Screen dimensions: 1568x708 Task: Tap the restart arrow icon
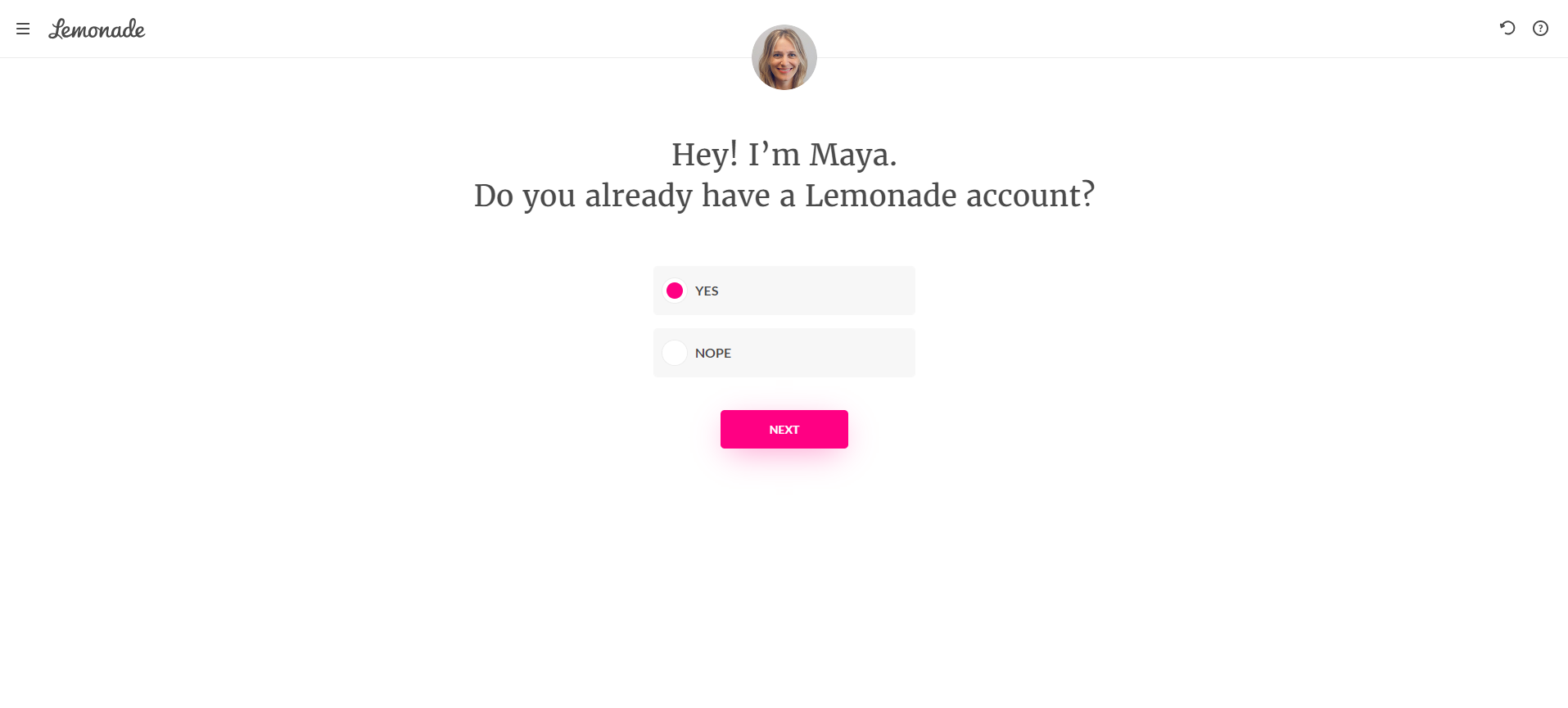point(1507,29)
